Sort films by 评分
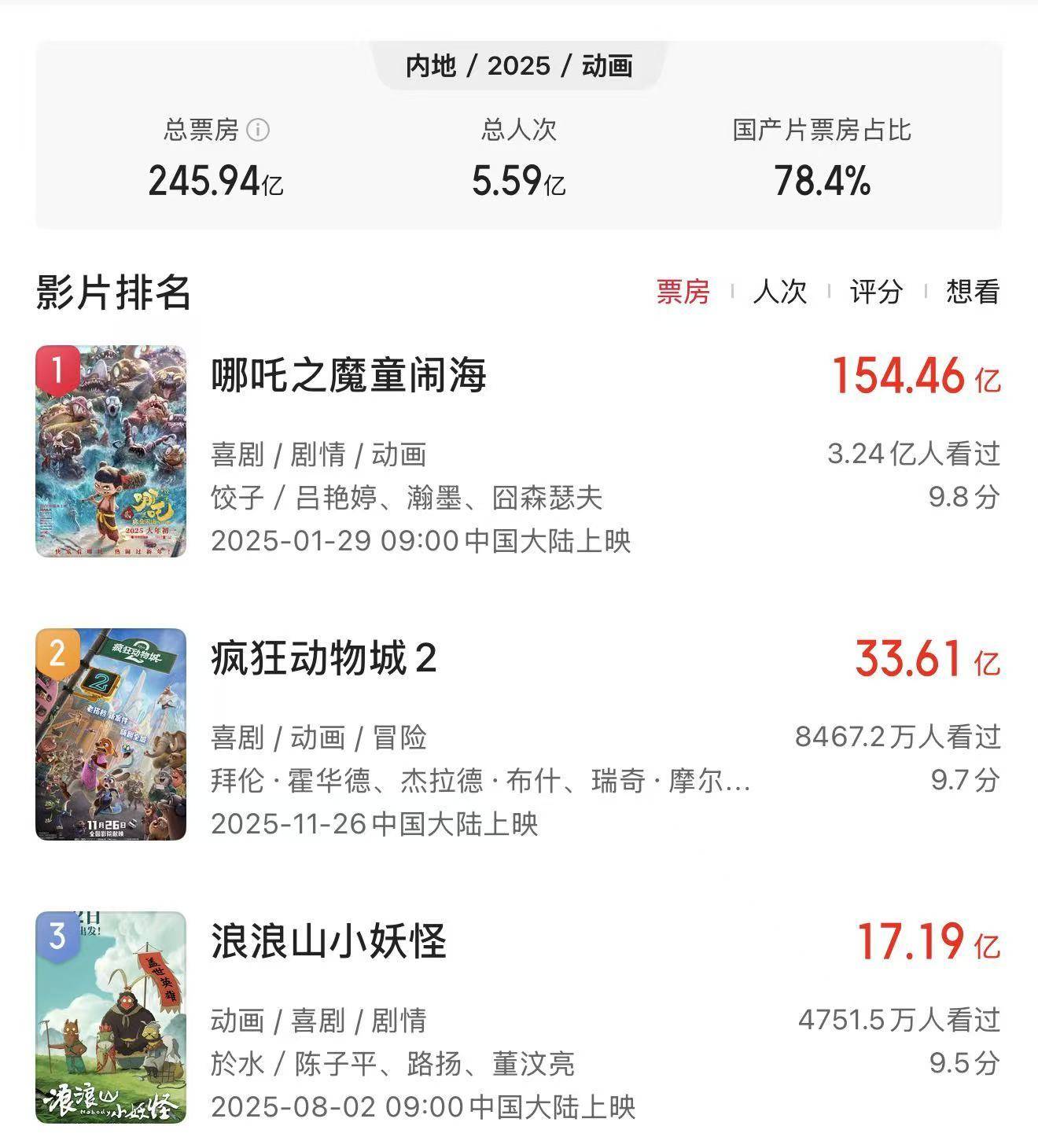1038x1148 pixels. click(x=875, y=292)
